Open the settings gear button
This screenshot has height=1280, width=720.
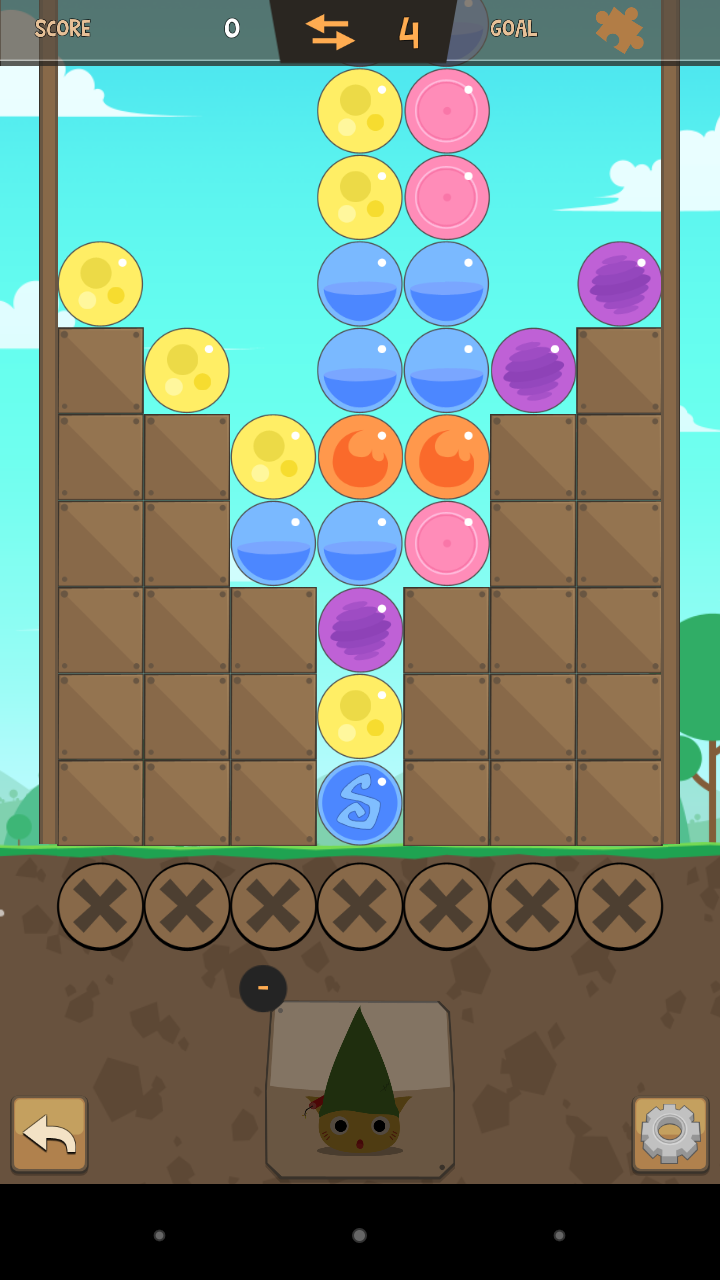(x=670, y=1133)
